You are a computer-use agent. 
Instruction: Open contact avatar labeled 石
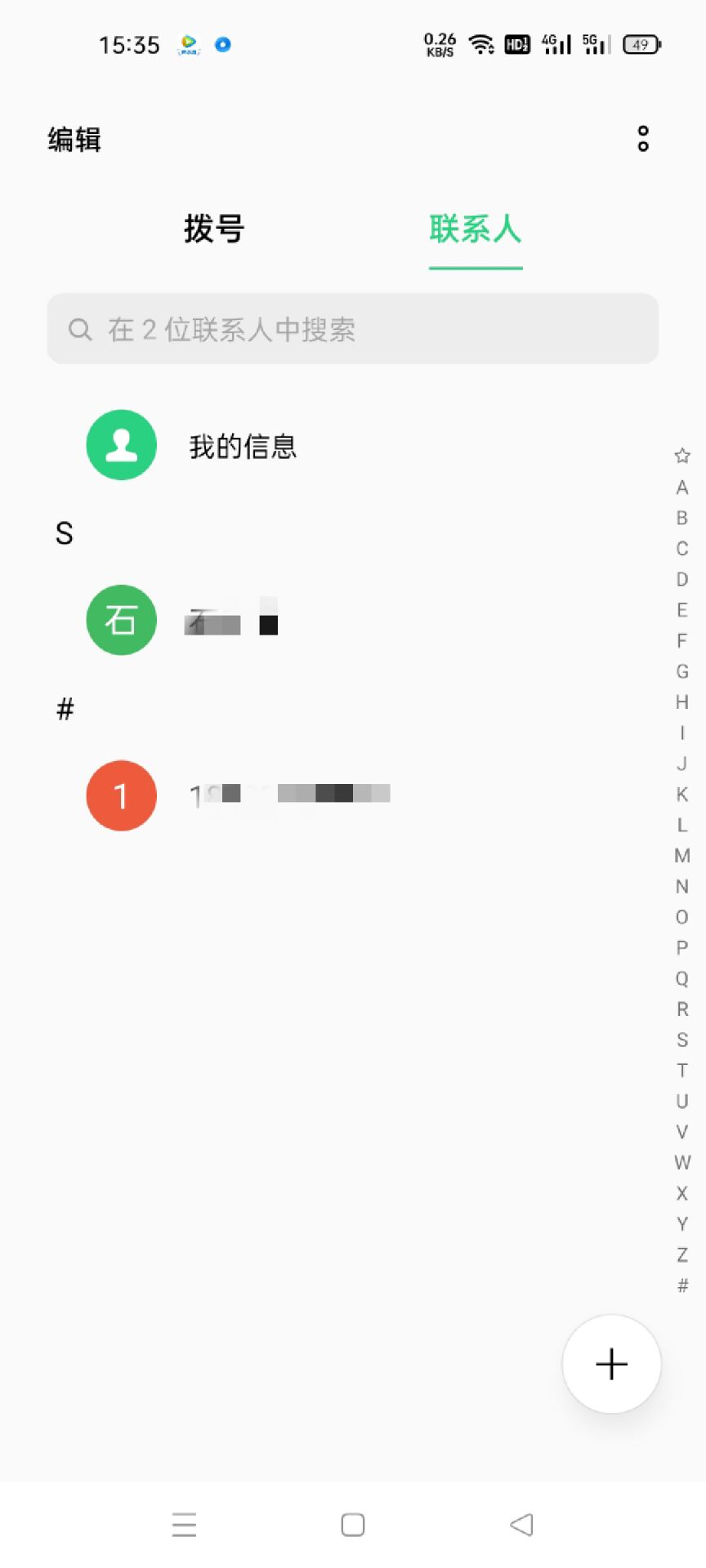click(x=121, y=620)
